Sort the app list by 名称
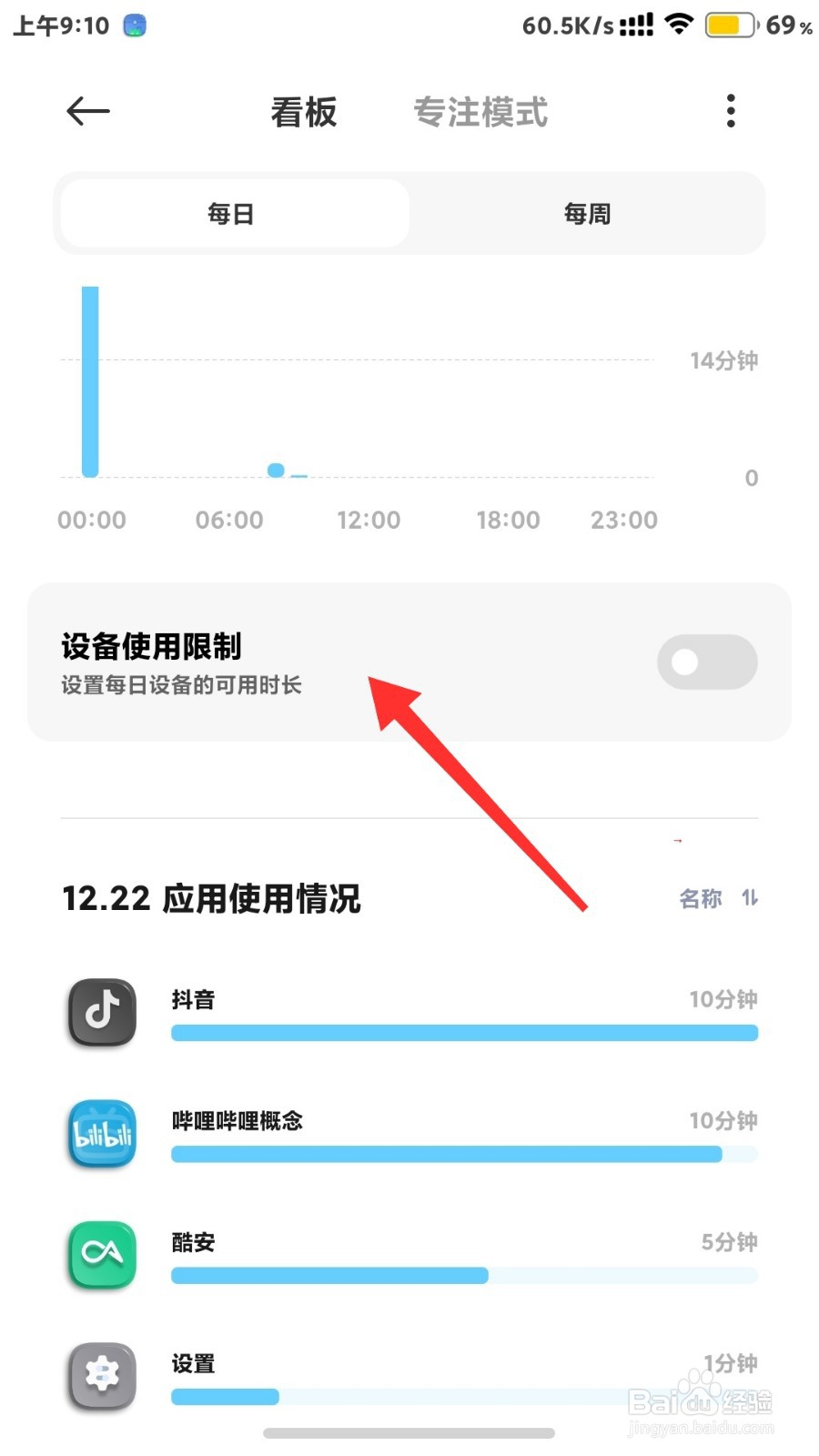This screenshot has height=1456, width=819. [699, 899]
